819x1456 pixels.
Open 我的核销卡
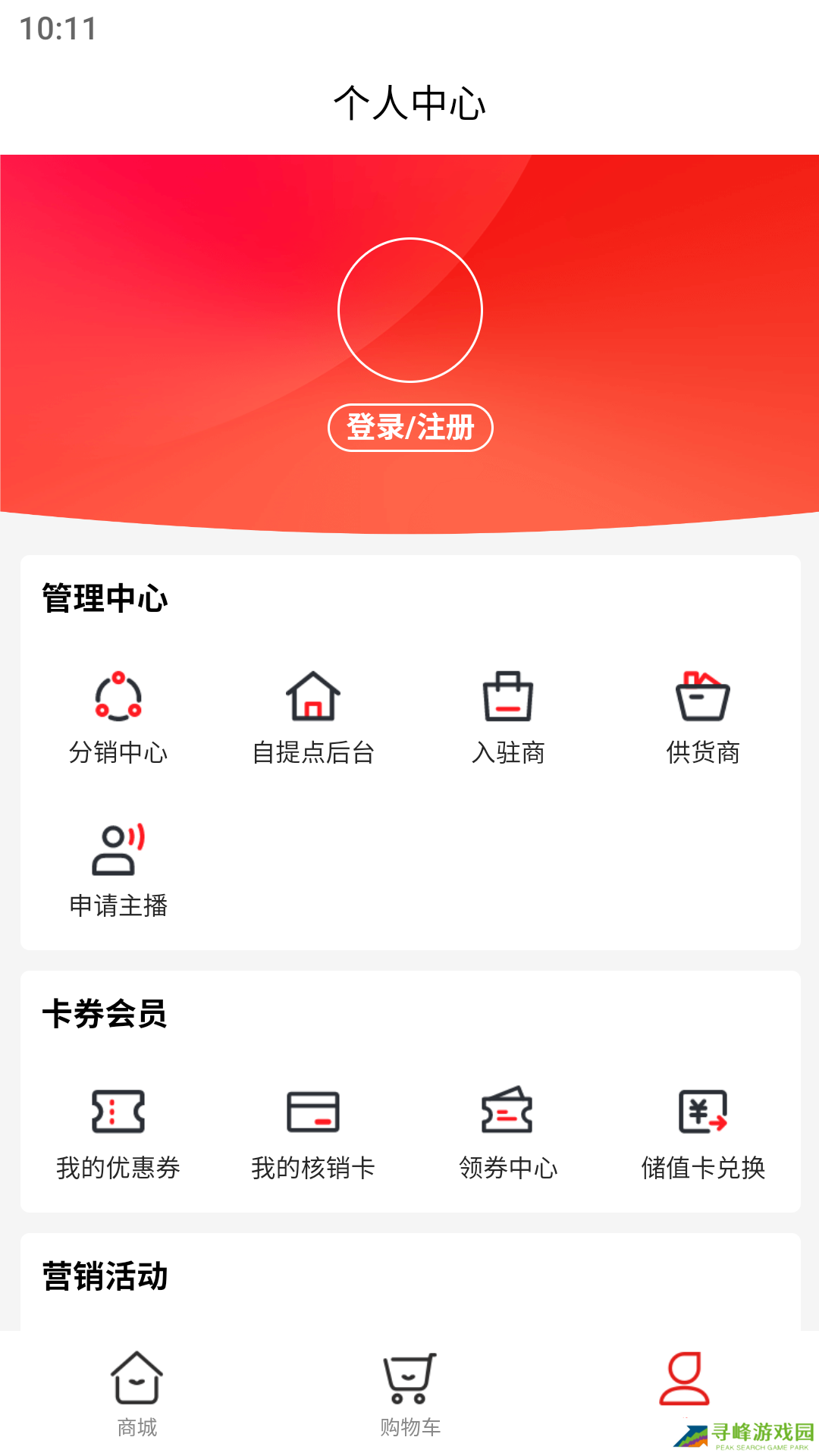click(x=313, y=1131)
